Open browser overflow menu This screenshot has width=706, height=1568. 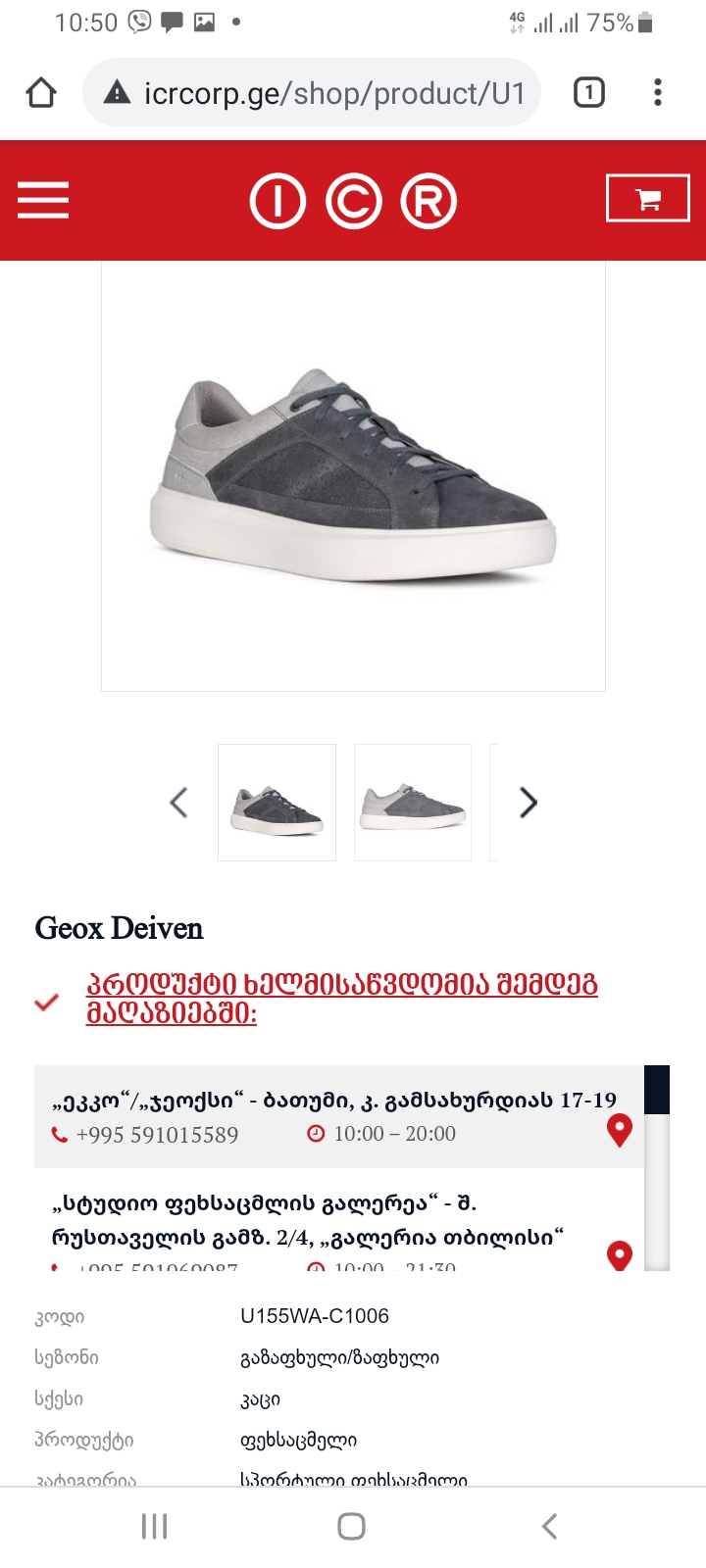click(658, 93)
